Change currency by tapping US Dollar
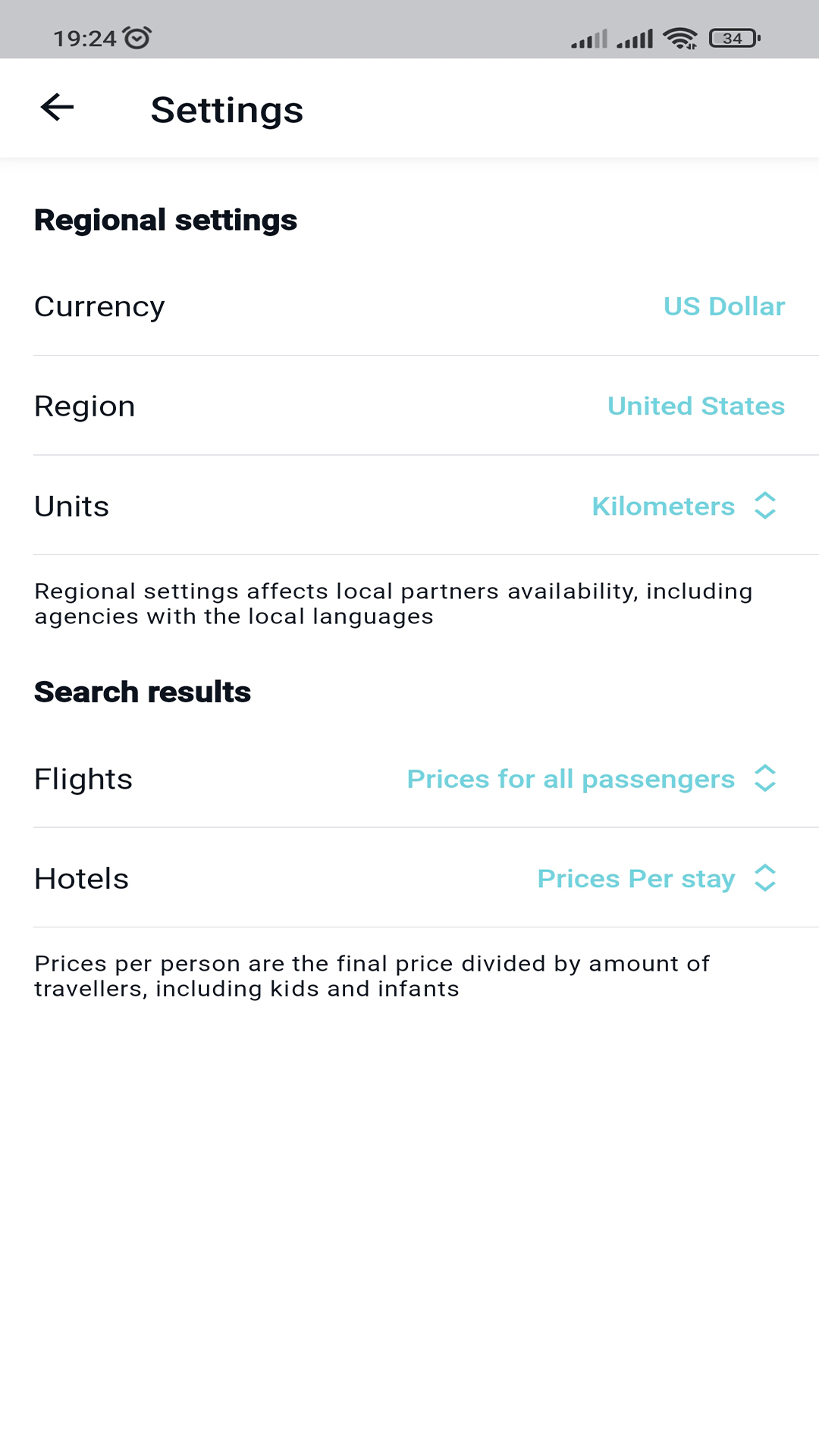The image size is (819, 1456). pos(724,306)
